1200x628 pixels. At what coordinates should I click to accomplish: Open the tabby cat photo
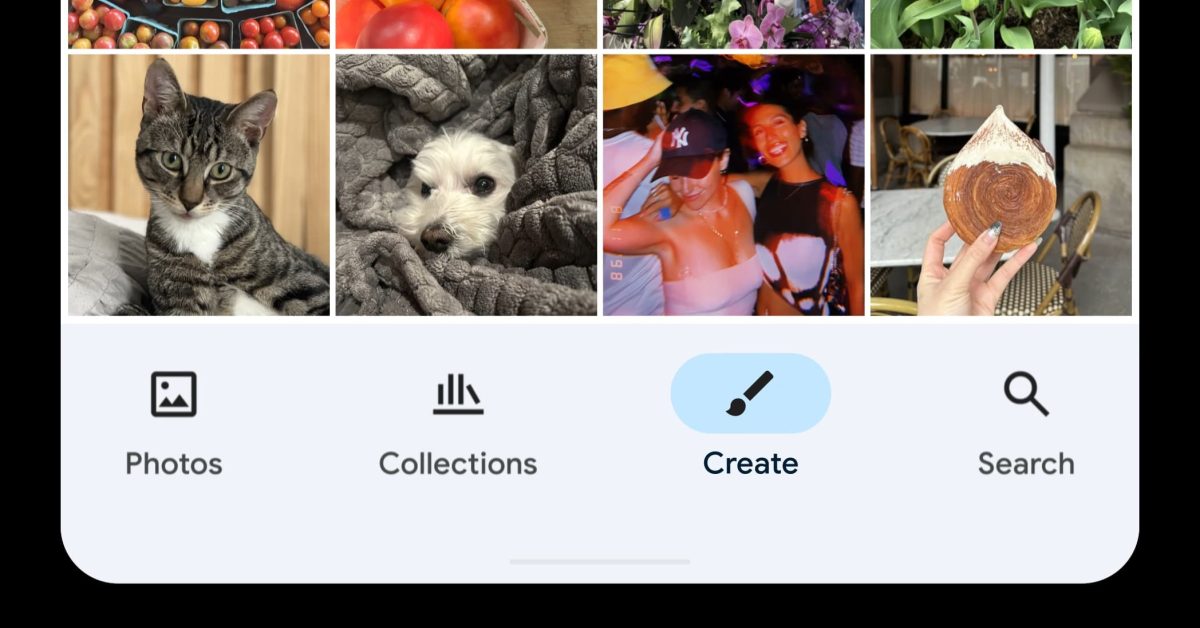[199, 185]
